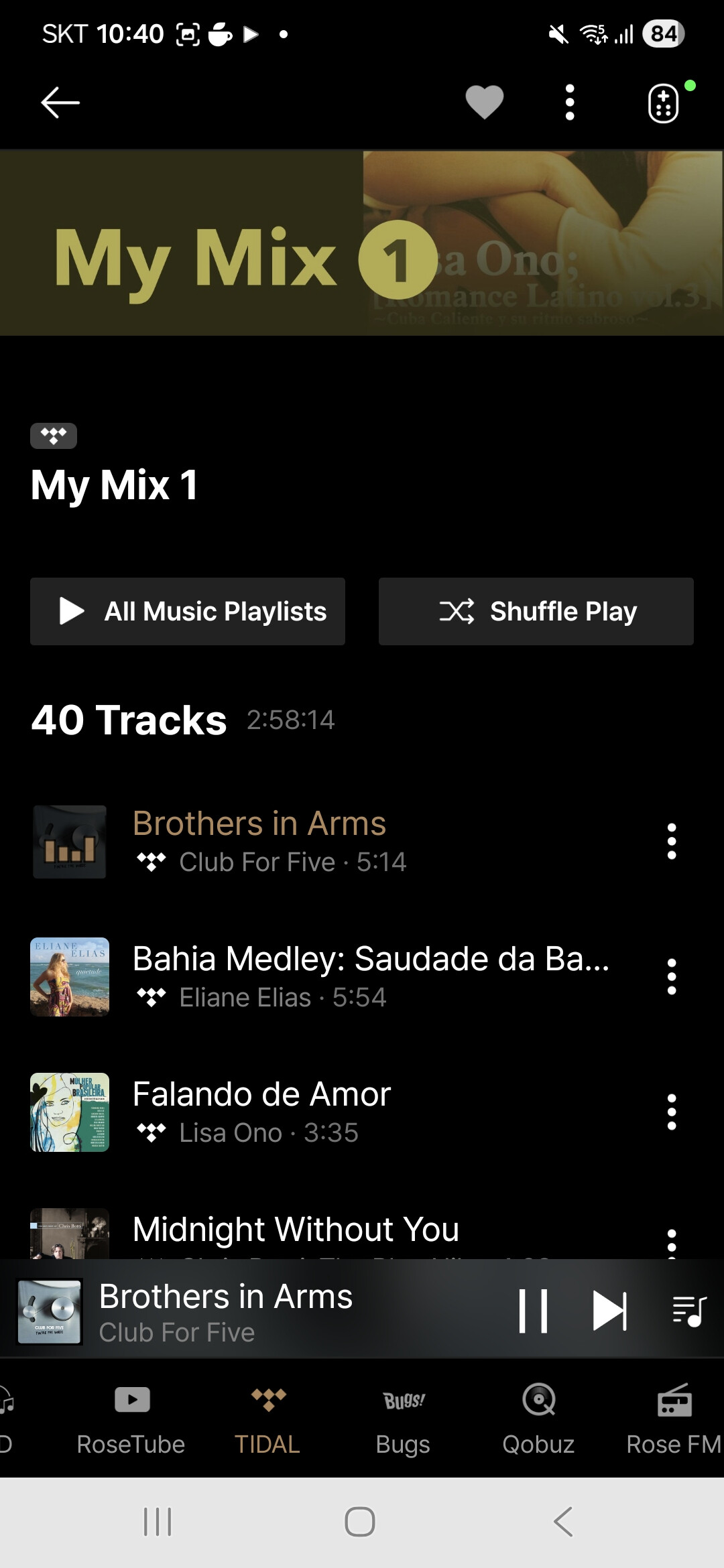Skip to the next track
The width and height of the screenshot is (724, 1568).
tap(610, 1311)
